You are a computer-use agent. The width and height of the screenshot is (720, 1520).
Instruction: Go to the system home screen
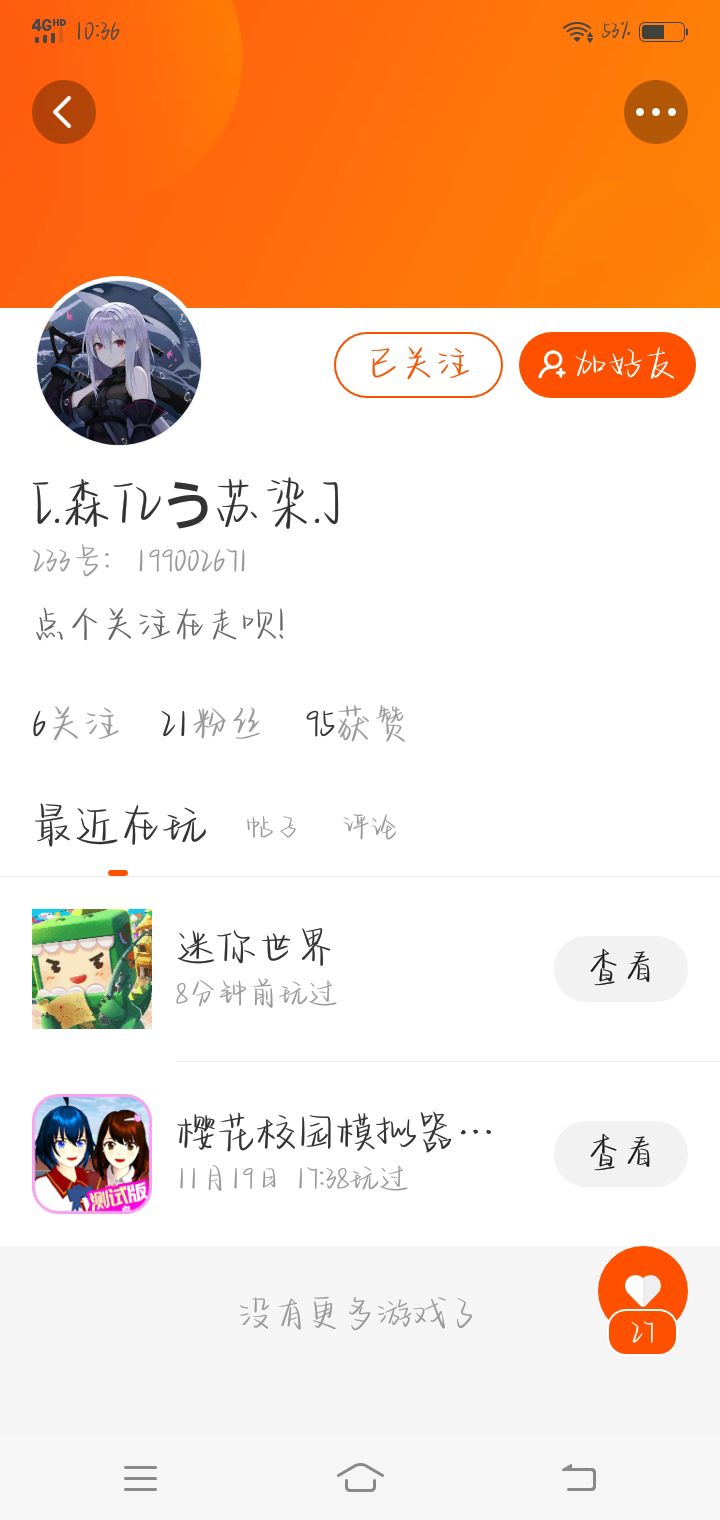[x=360, y=1478]
